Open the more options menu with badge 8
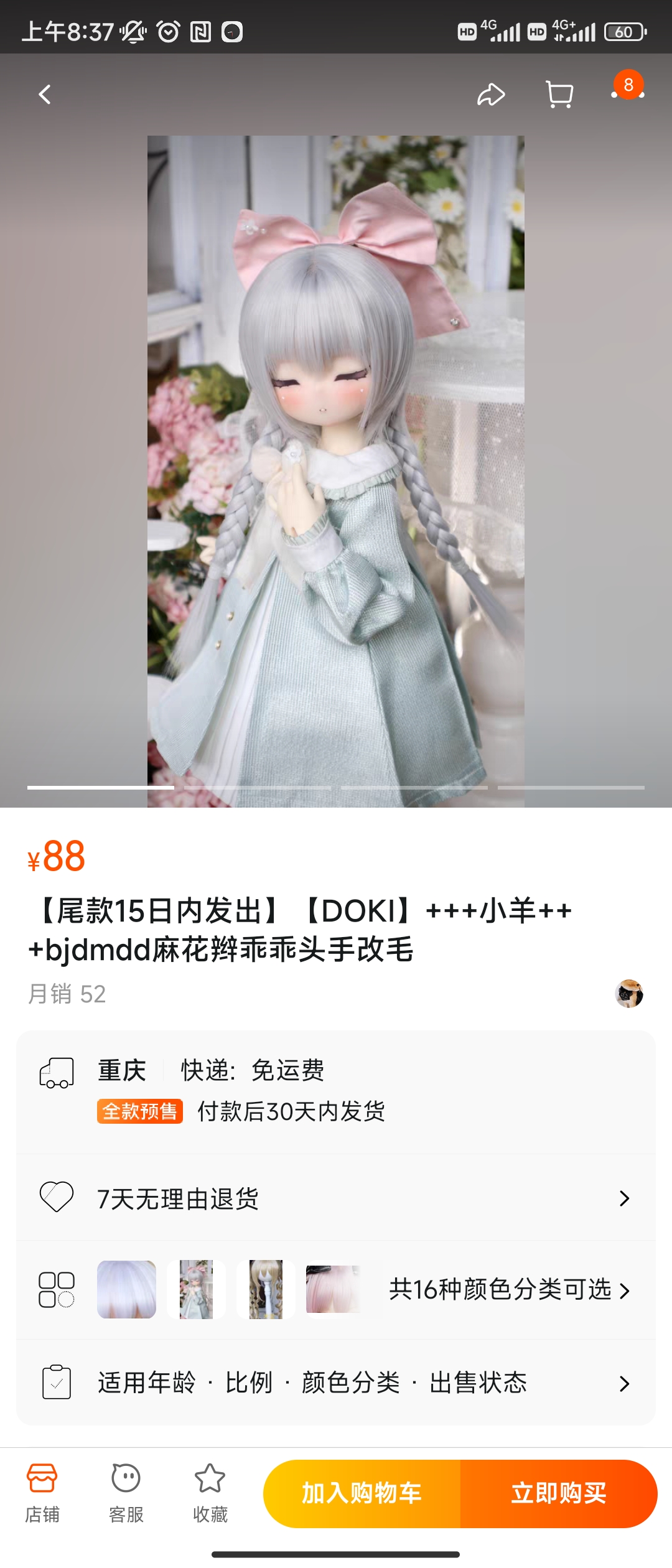Screen dimensions: 672x1568 pos(627,93)
